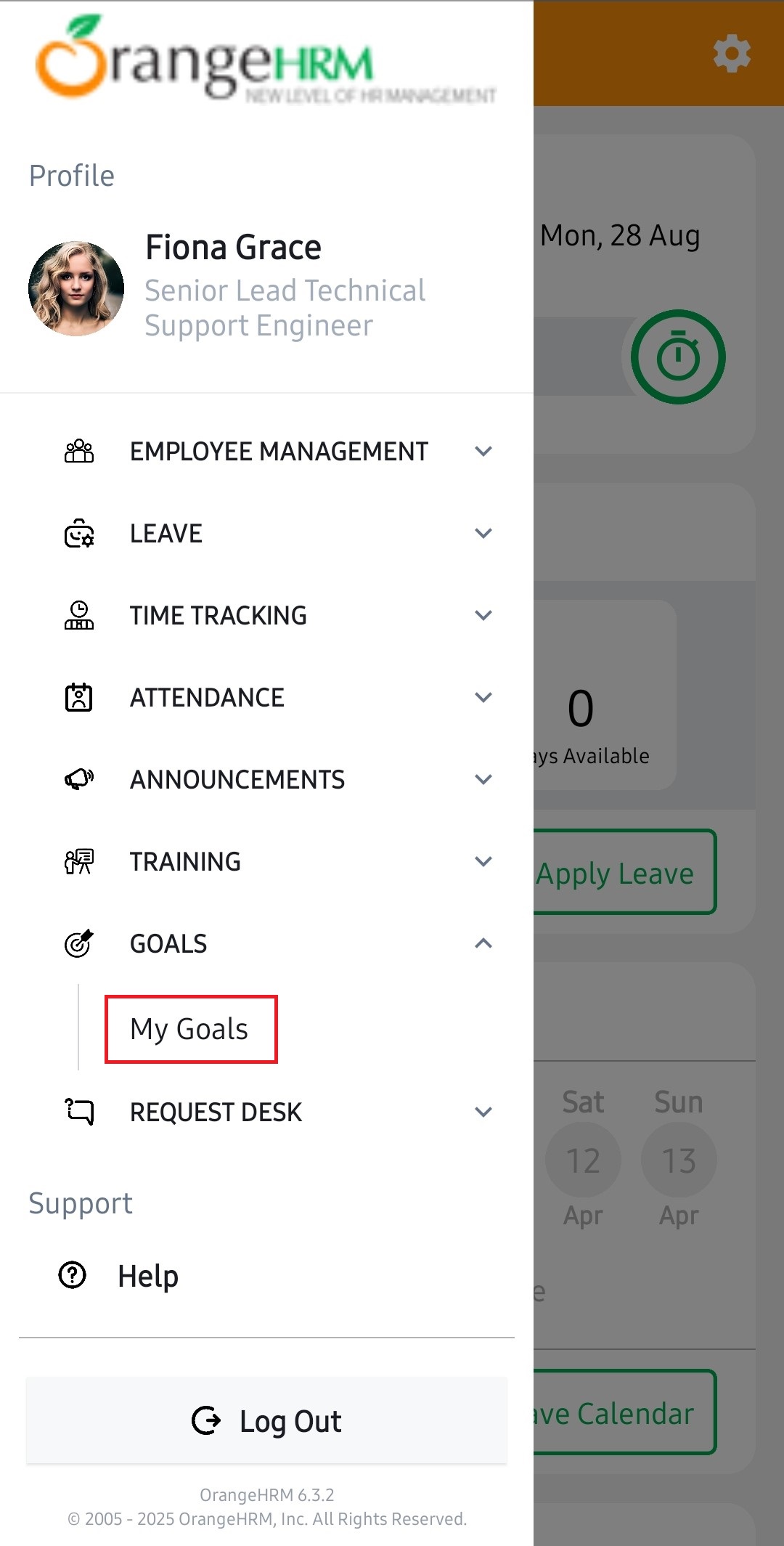Tap the Apply Leave button

(x=624, y=872)
